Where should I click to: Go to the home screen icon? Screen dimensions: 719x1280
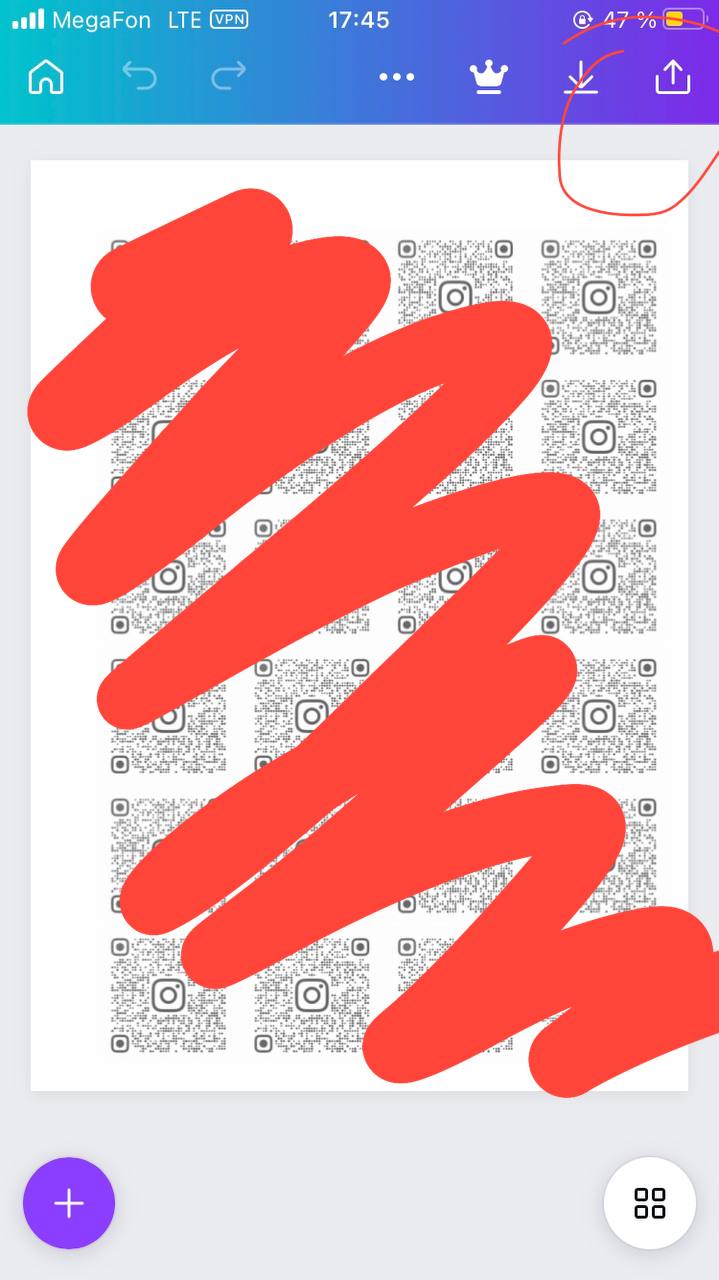pos(46,77)
